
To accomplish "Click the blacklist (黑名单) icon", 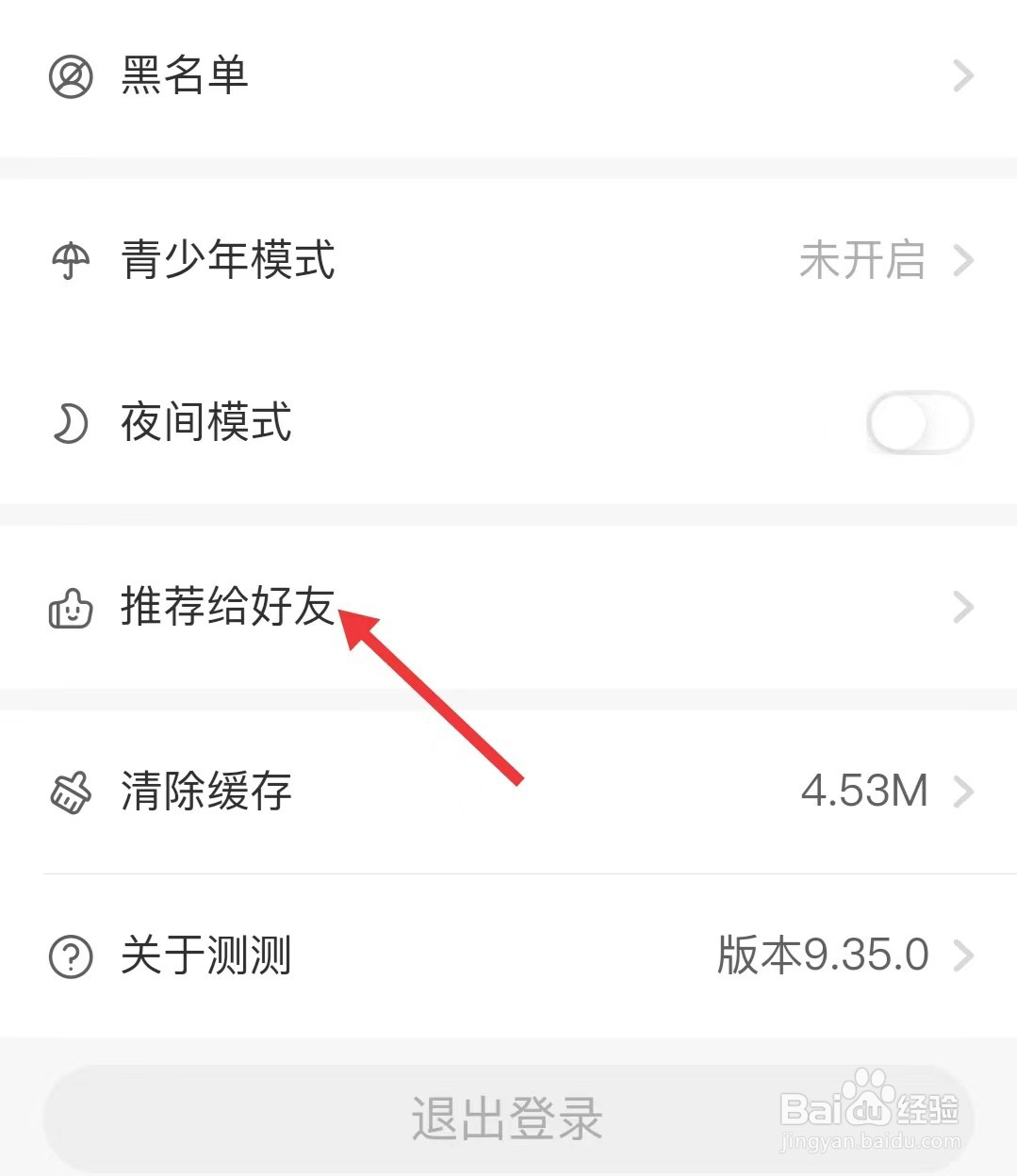I will (x=71, y=74).
